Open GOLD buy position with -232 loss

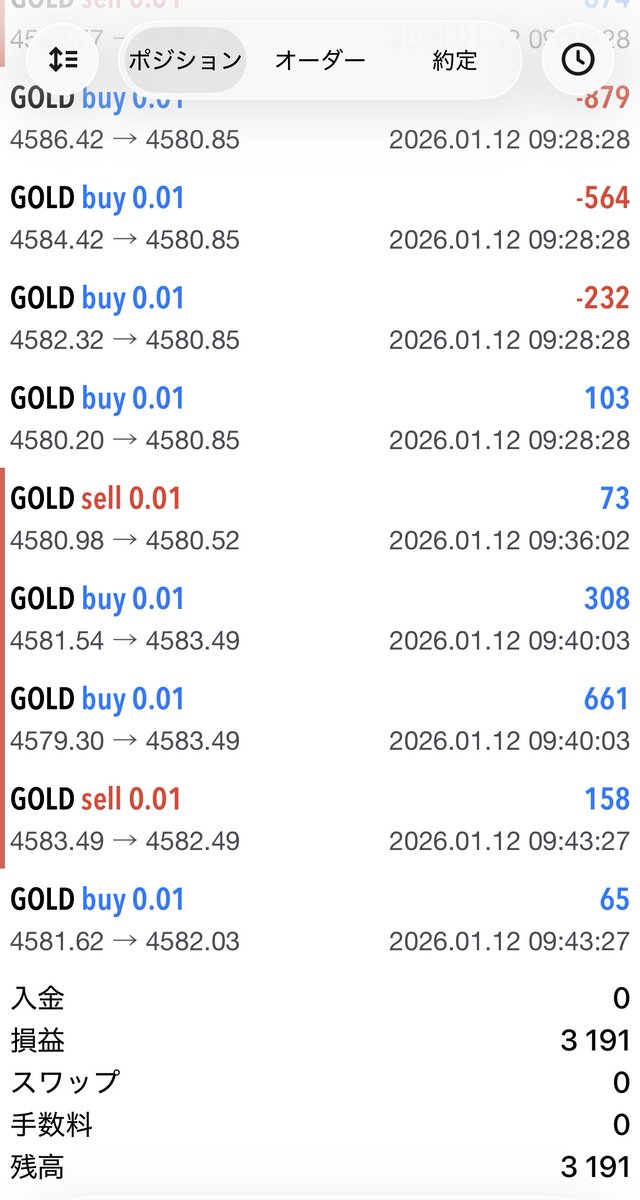click(320, 318)
